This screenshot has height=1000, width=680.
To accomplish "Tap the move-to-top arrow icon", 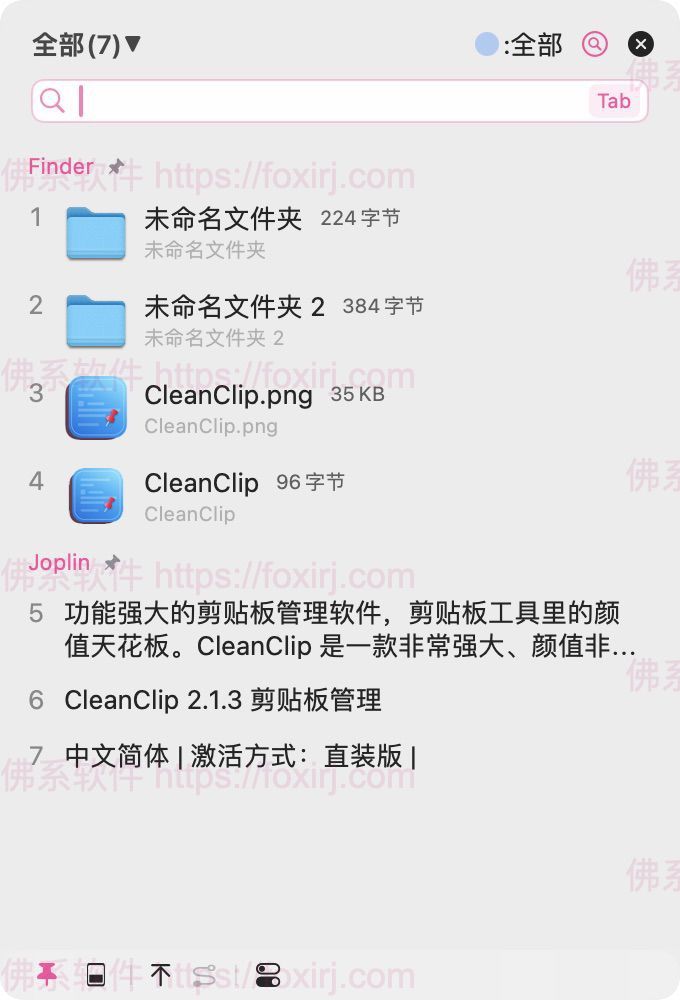I will point(160,974).
